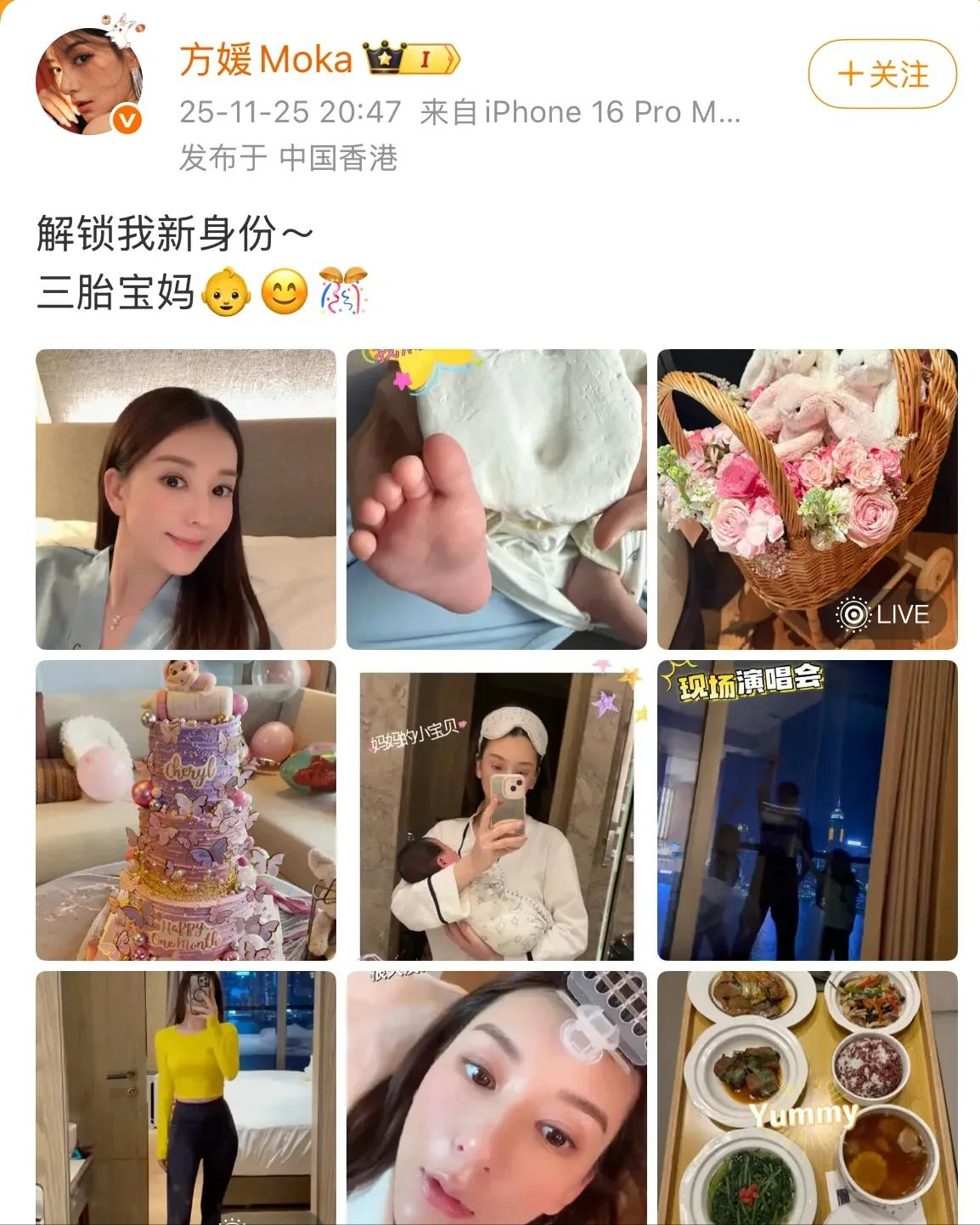Open the 方媛Moka username link
This screenshot has width=980, height=1225.
[265, 59]
